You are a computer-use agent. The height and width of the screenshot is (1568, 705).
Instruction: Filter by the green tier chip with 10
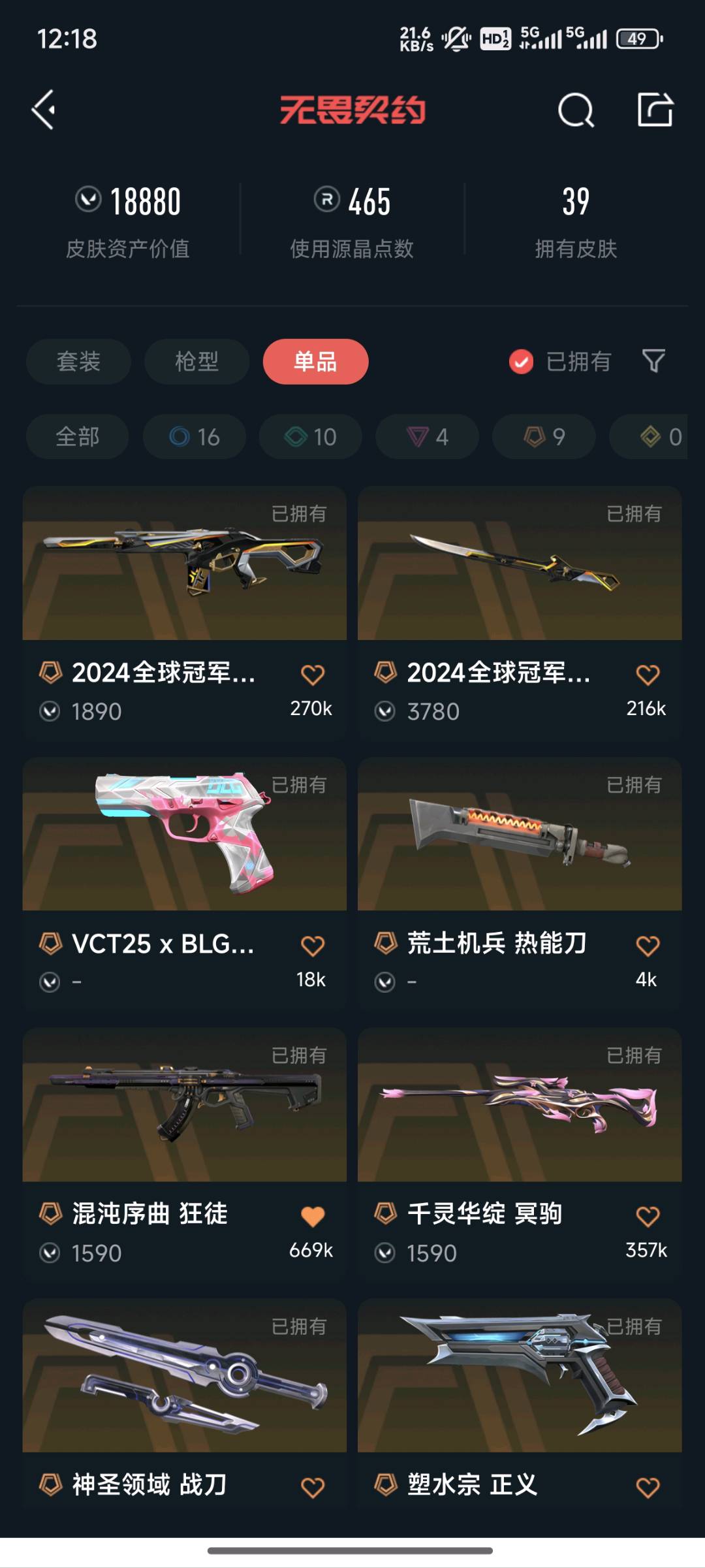click(311, 436)
